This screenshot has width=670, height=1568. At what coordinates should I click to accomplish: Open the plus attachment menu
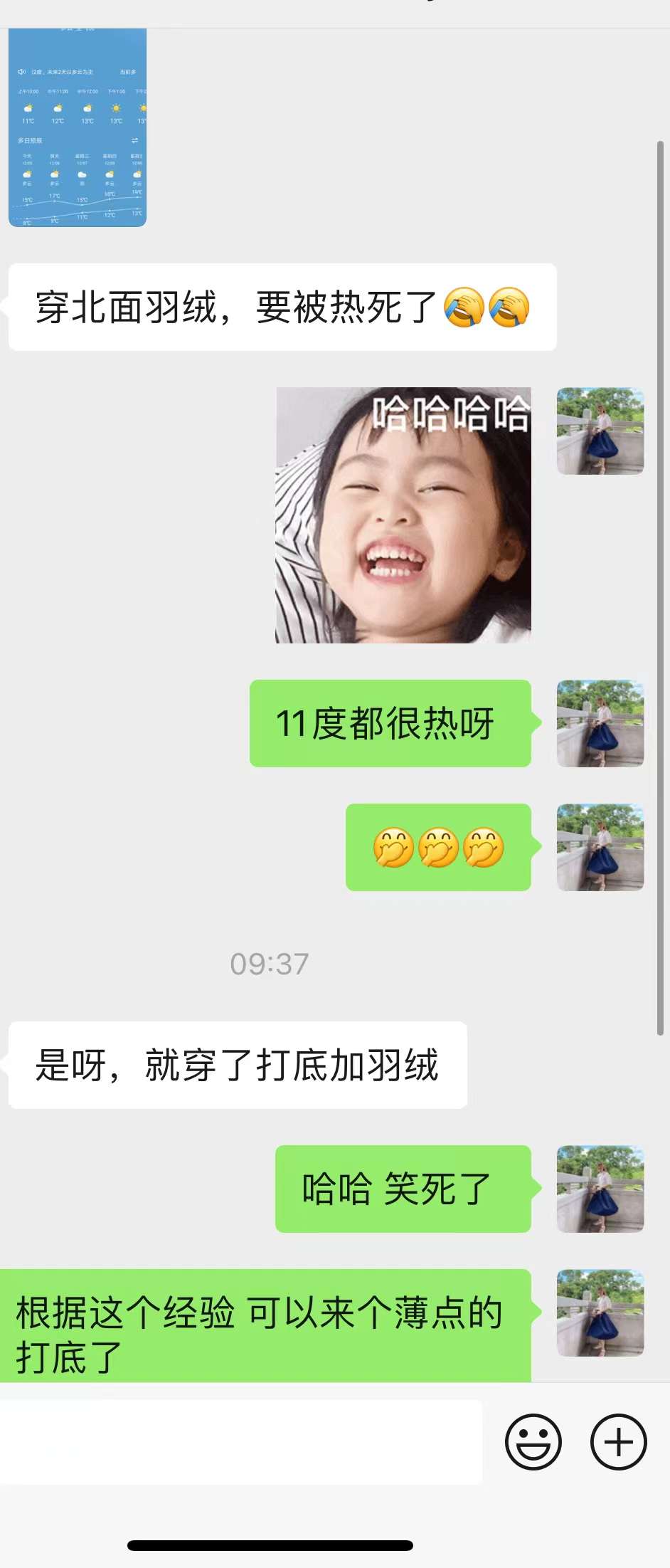tap(618, 1441)
